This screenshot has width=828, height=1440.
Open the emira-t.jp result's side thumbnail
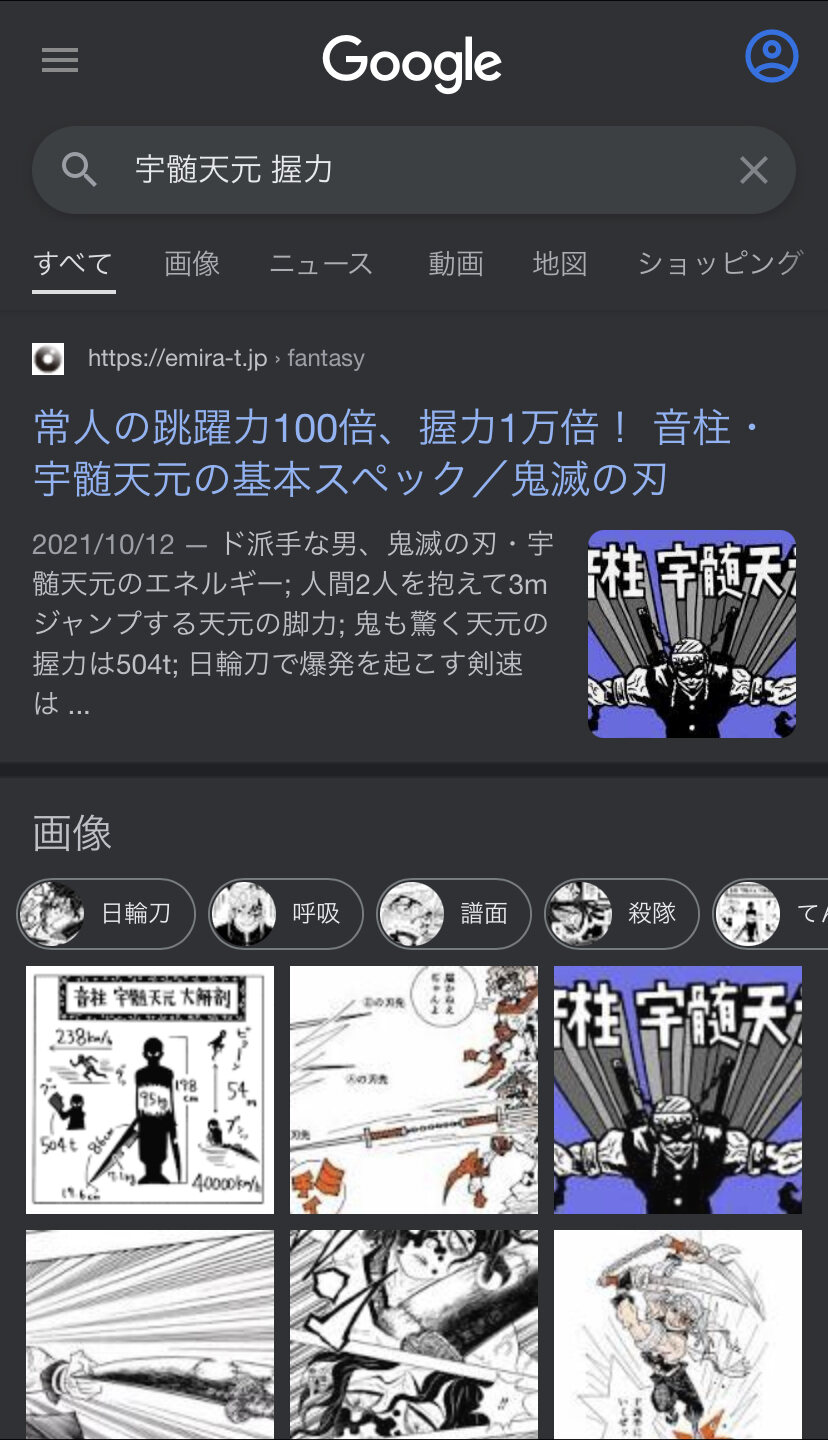(691, 634)
